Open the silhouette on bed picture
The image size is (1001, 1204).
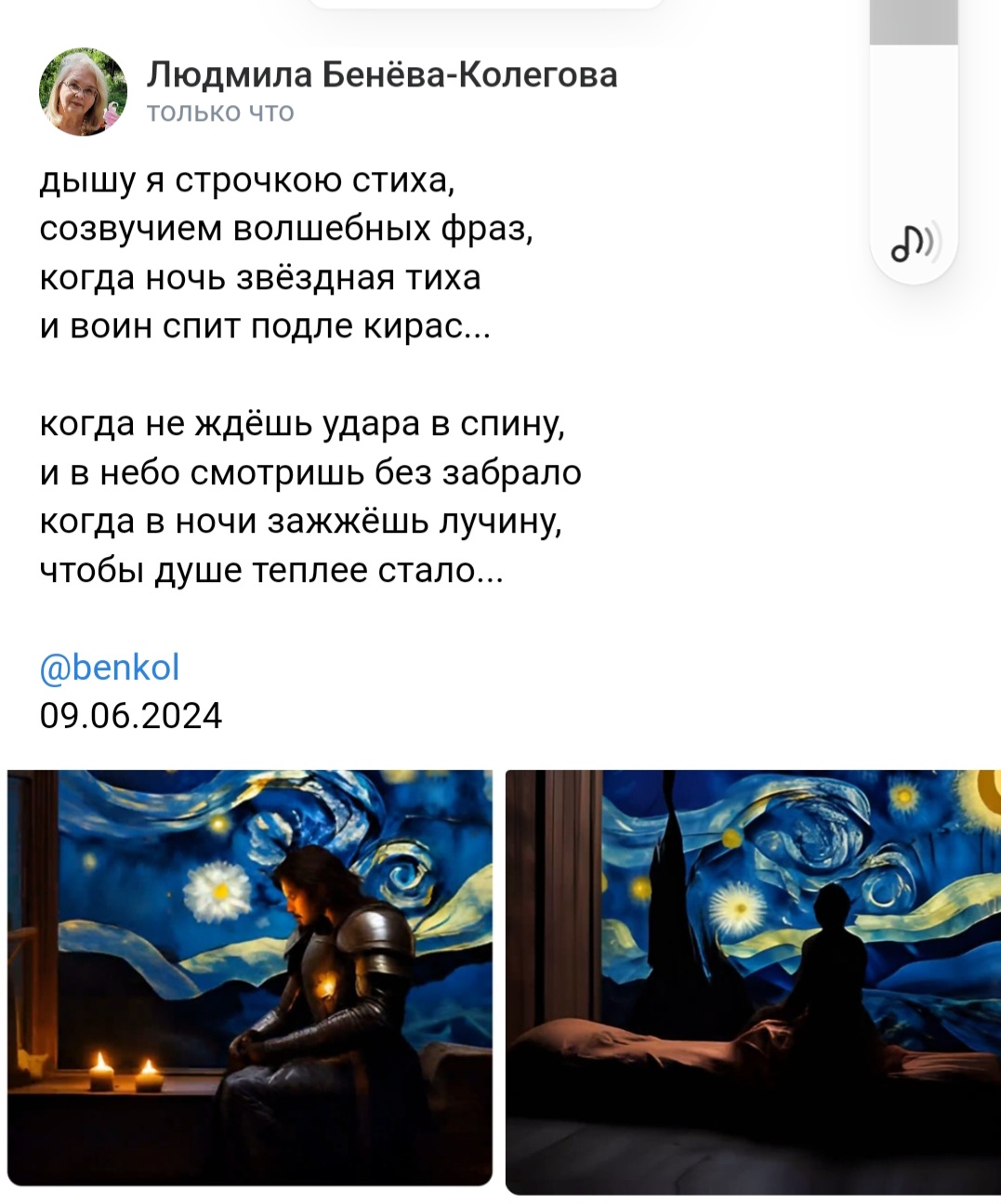[x=753, y=981]
